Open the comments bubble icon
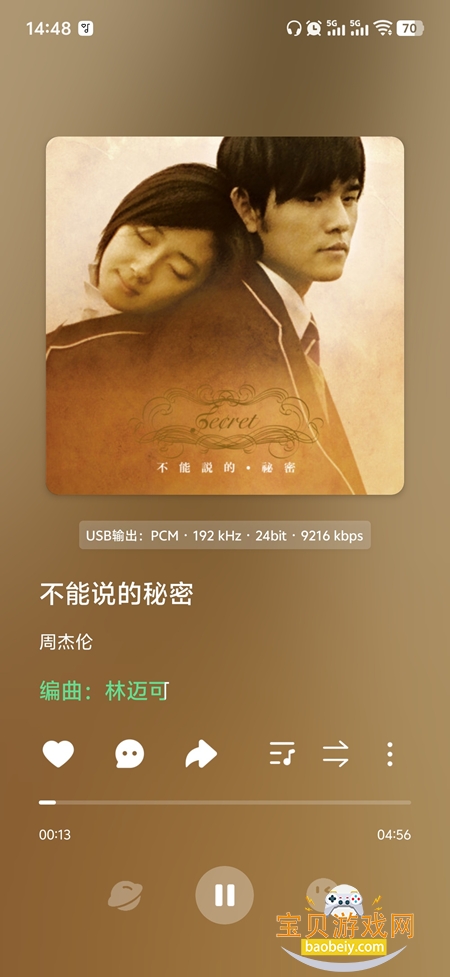 tap(130, 754)
